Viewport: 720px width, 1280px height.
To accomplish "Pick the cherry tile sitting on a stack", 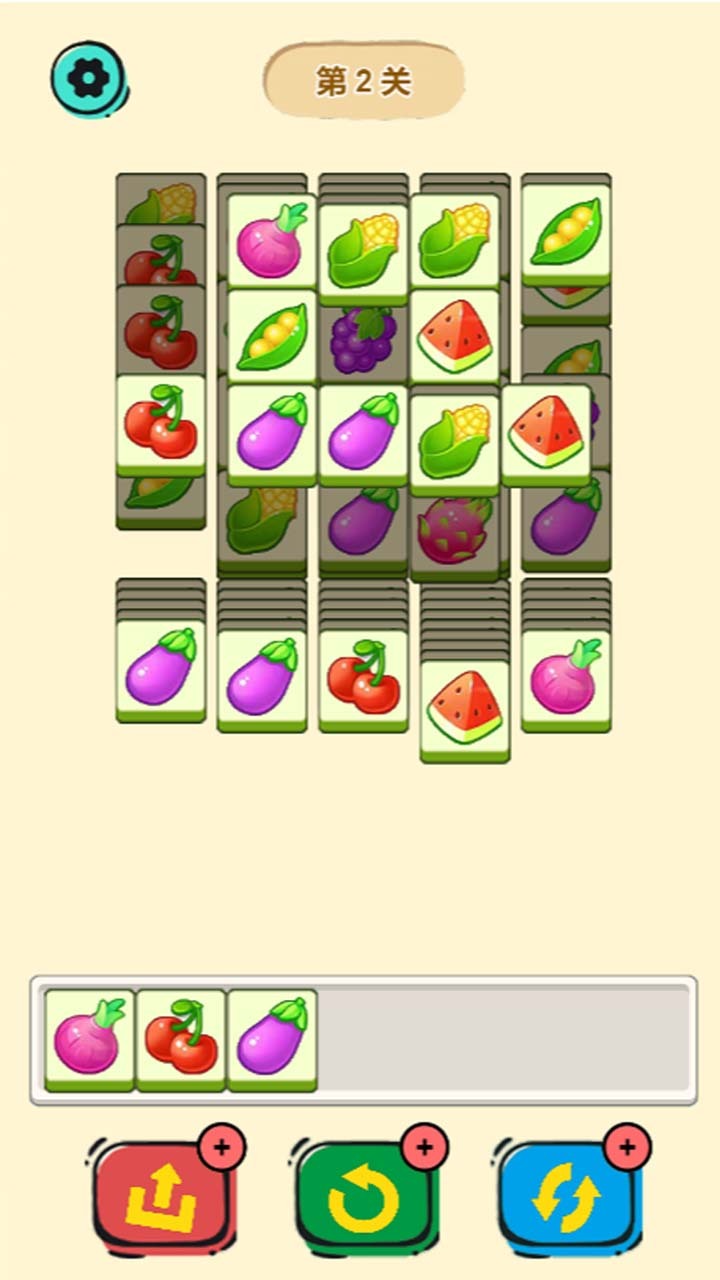I will tap(363, 677).
